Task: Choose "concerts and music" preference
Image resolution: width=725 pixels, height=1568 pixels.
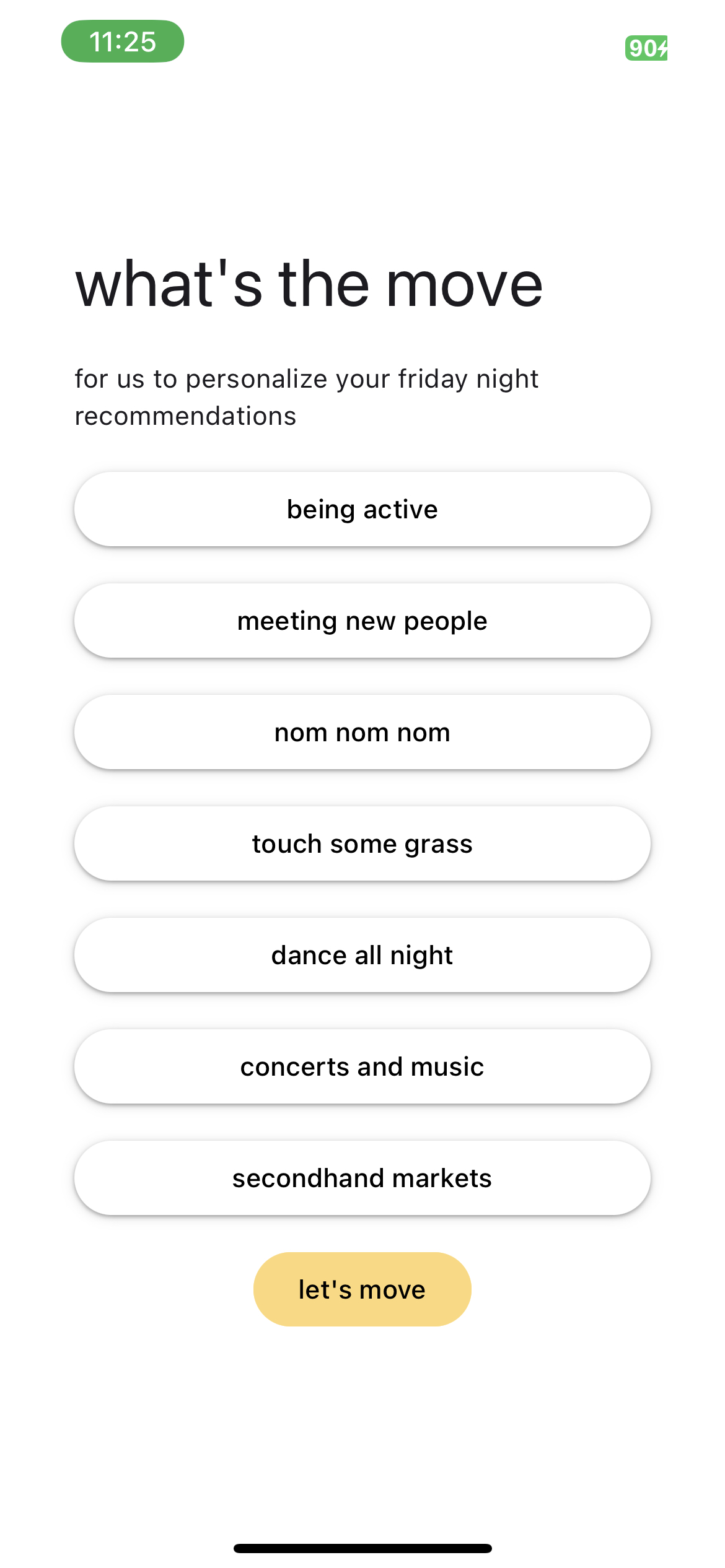Action: click(362, 1066)
